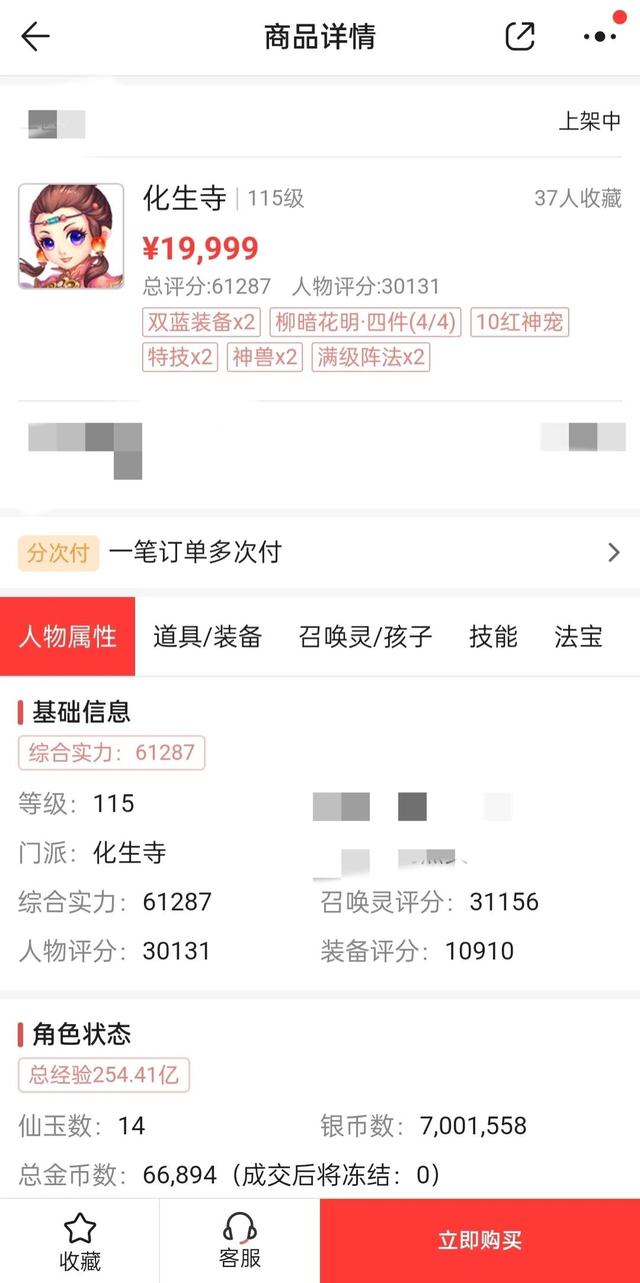
Task: Open the three-dot overflow menu
Action: click(x=599, y=37)
